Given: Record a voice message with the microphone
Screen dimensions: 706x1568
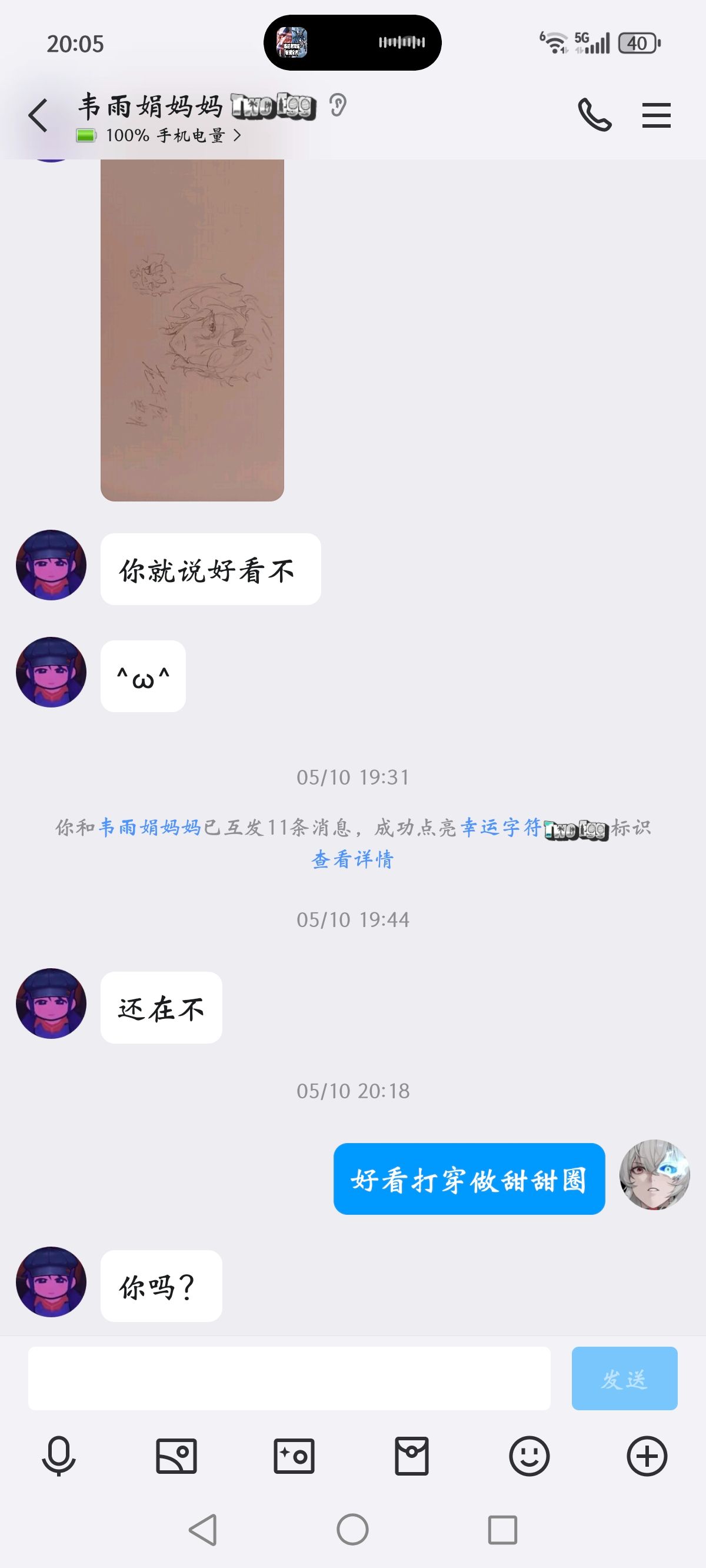Looking at the screenshot, I should pos(58,1456).
